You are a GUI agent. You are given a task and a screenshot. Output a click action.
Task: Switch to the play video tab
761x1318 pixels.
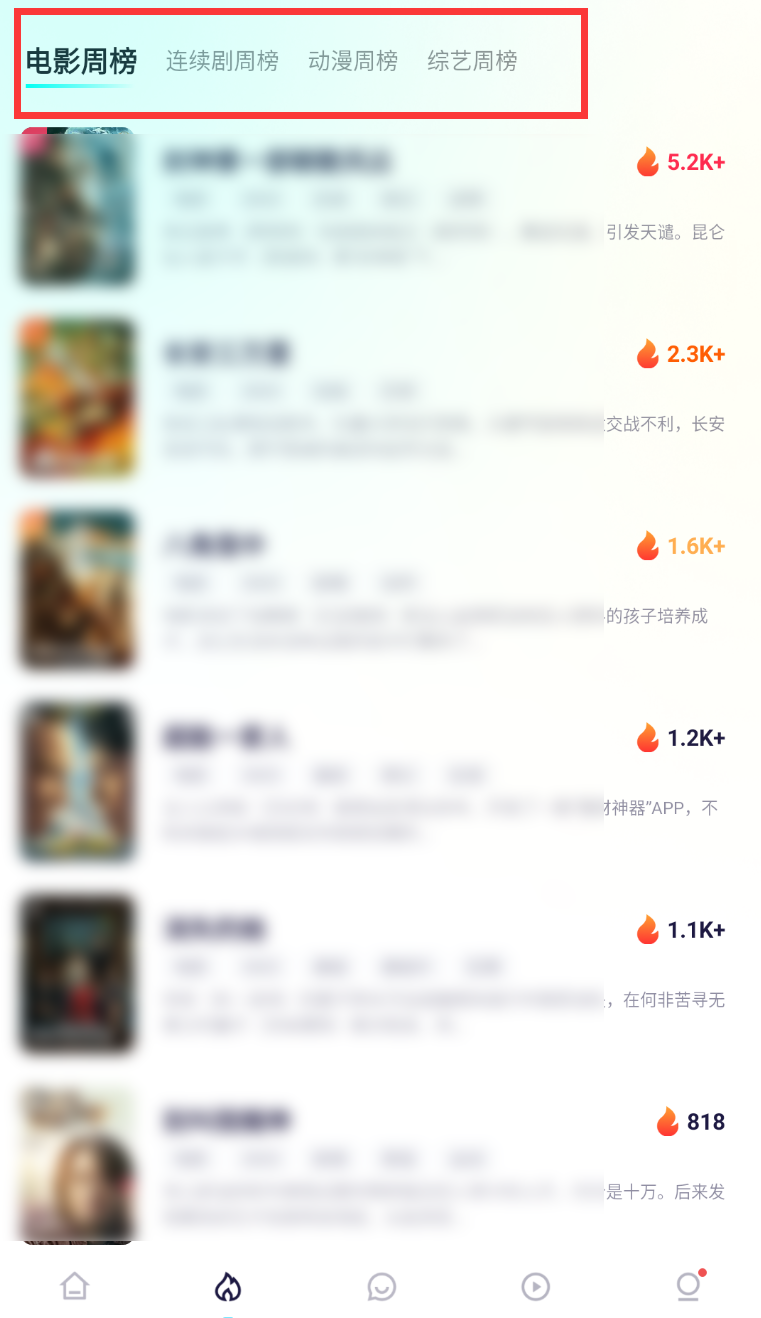[x=535, y=1286]
